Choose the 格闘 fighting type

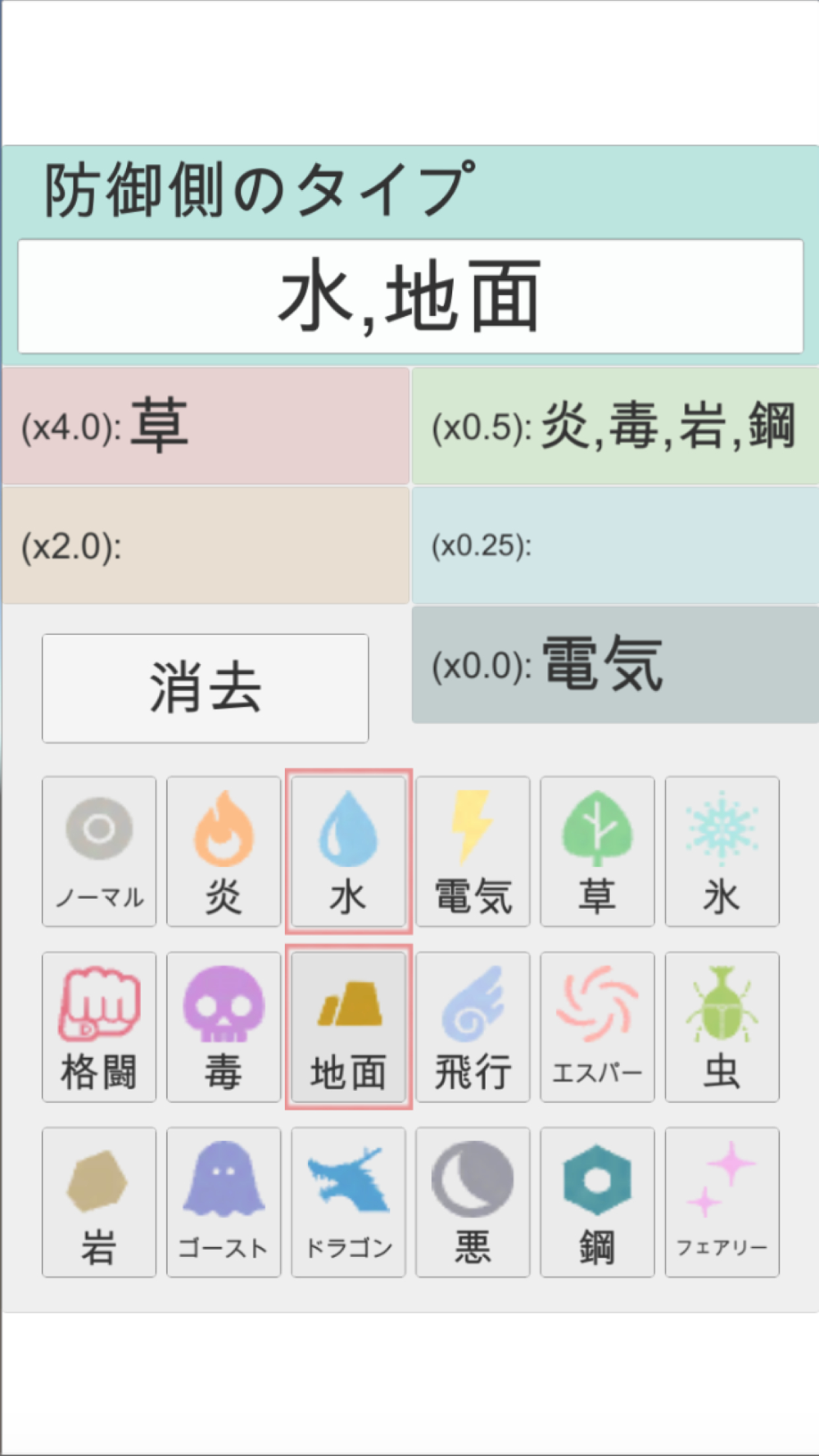pyautogui.click(x=99, y=1027)
